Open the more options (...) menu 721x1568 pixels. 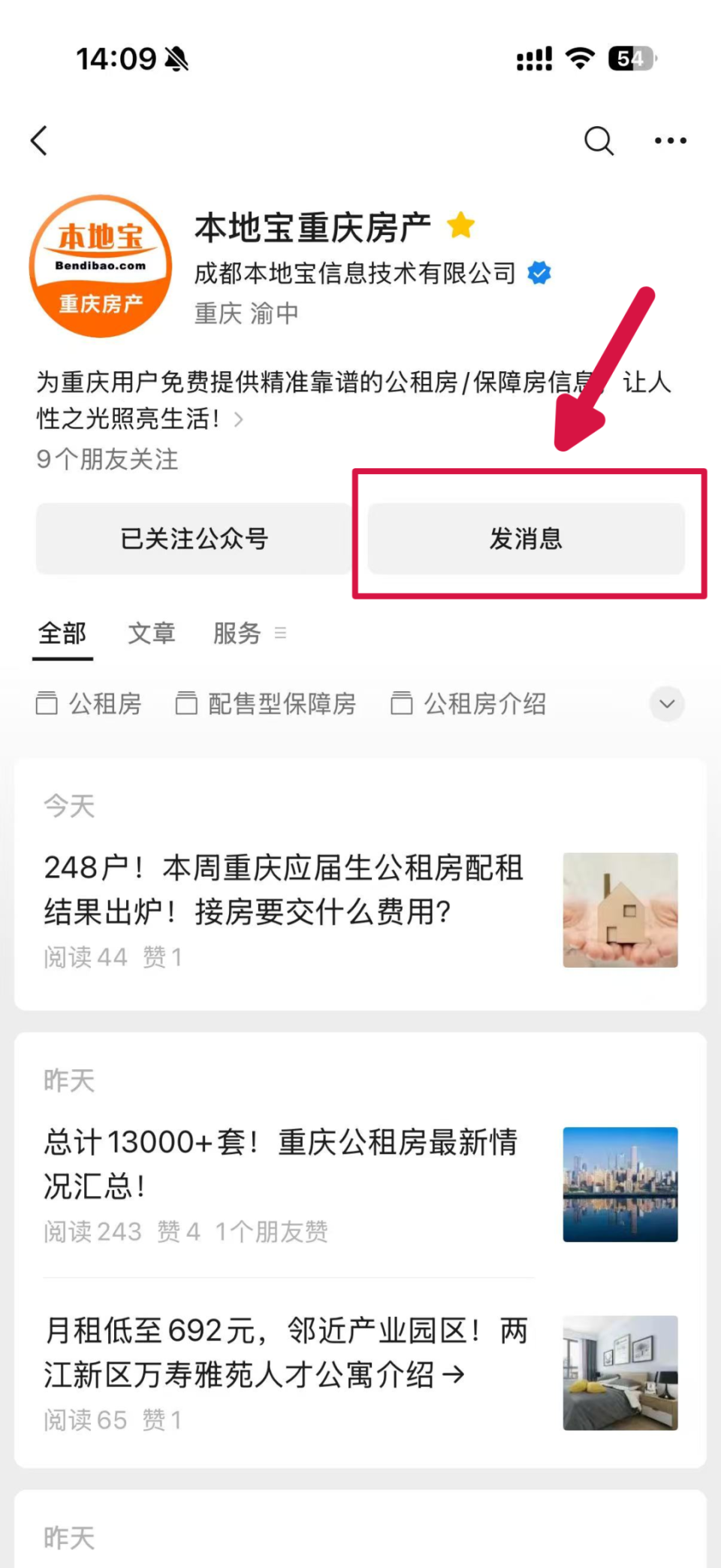click(x=669, y=140)
